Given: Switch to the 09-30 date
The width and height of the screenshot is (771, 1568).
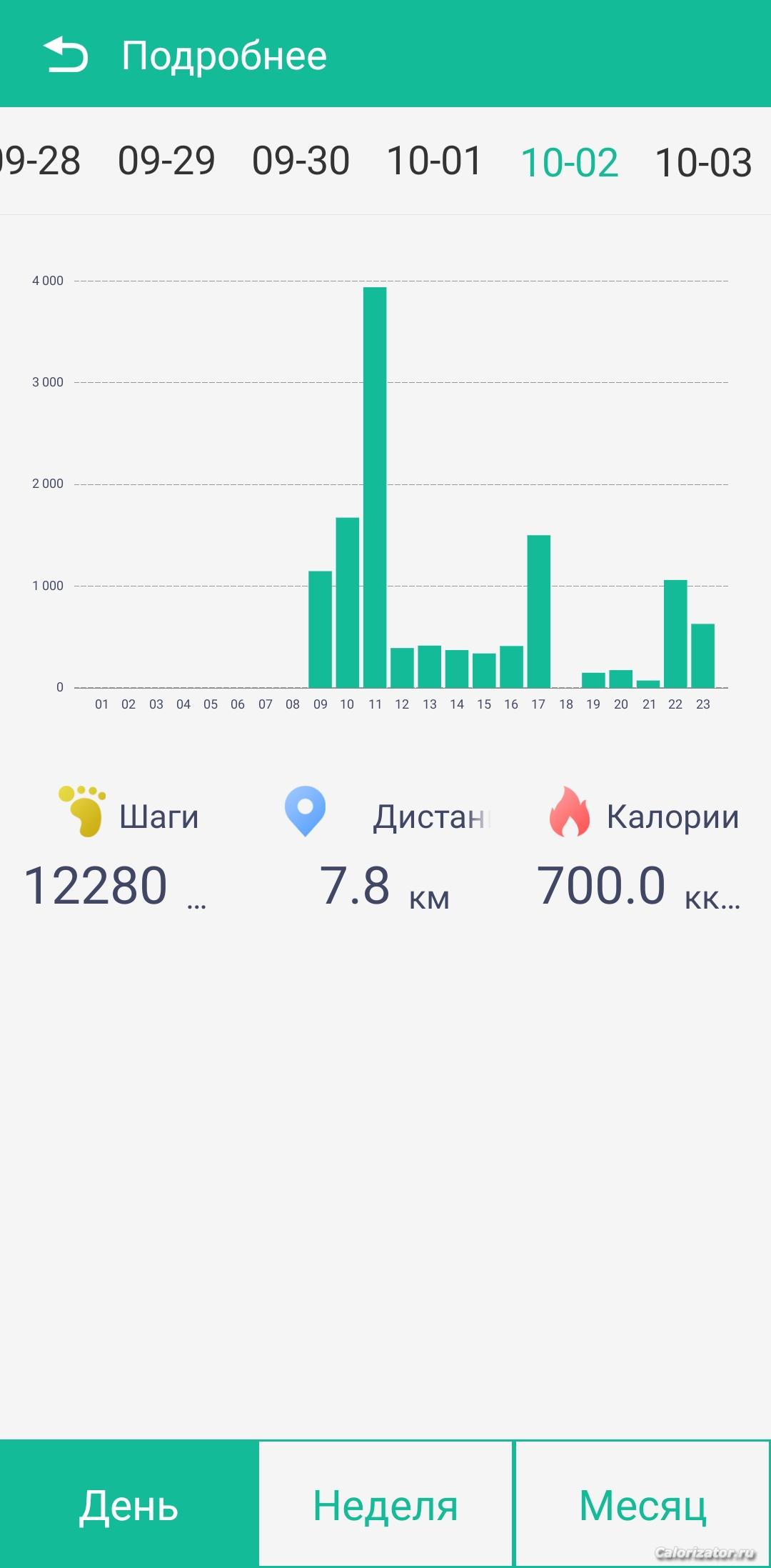Looking at the screenshot, I should 301,161.
